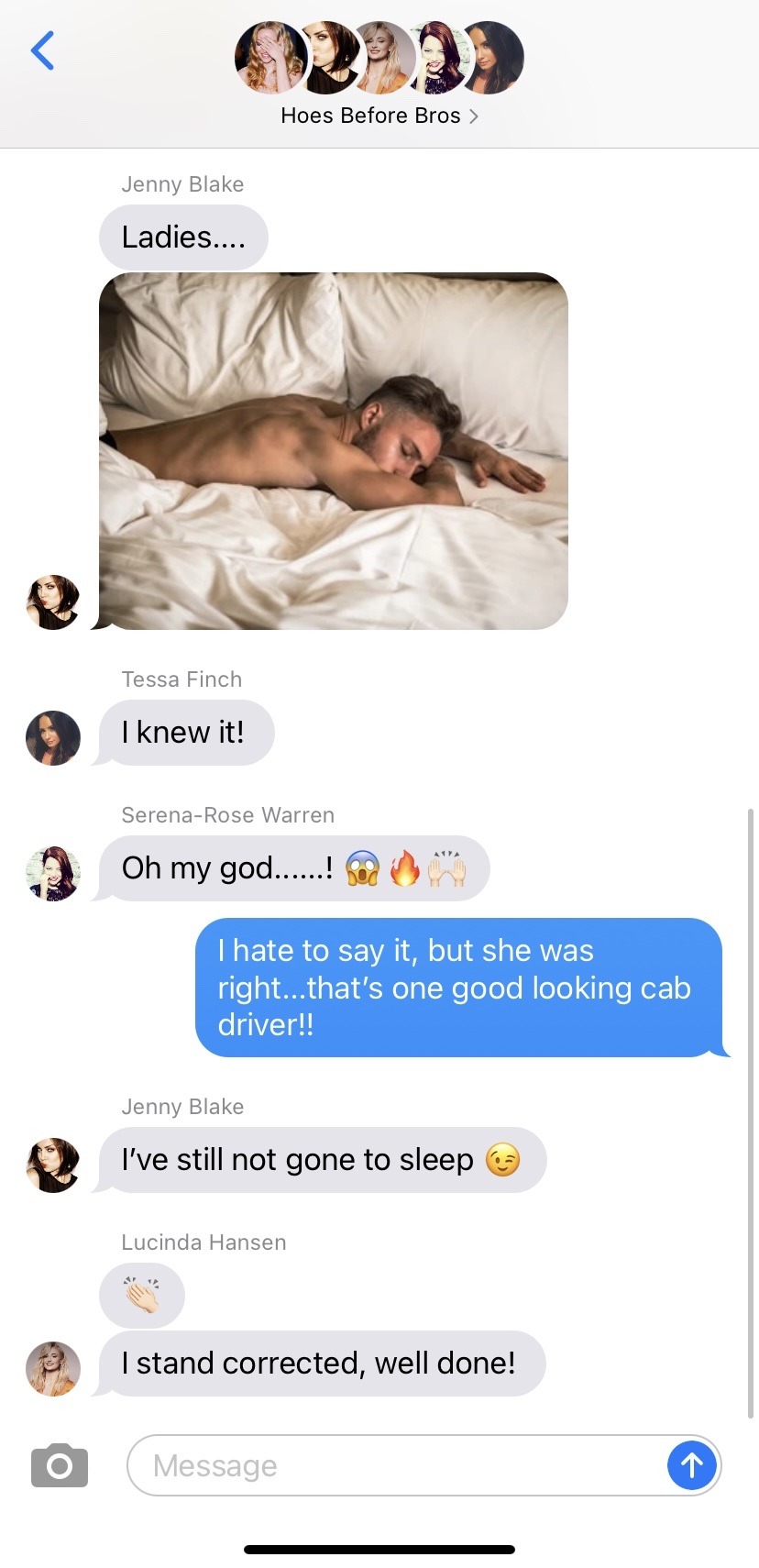Tap the Message text field
759x1568 pixels.
394,1465
